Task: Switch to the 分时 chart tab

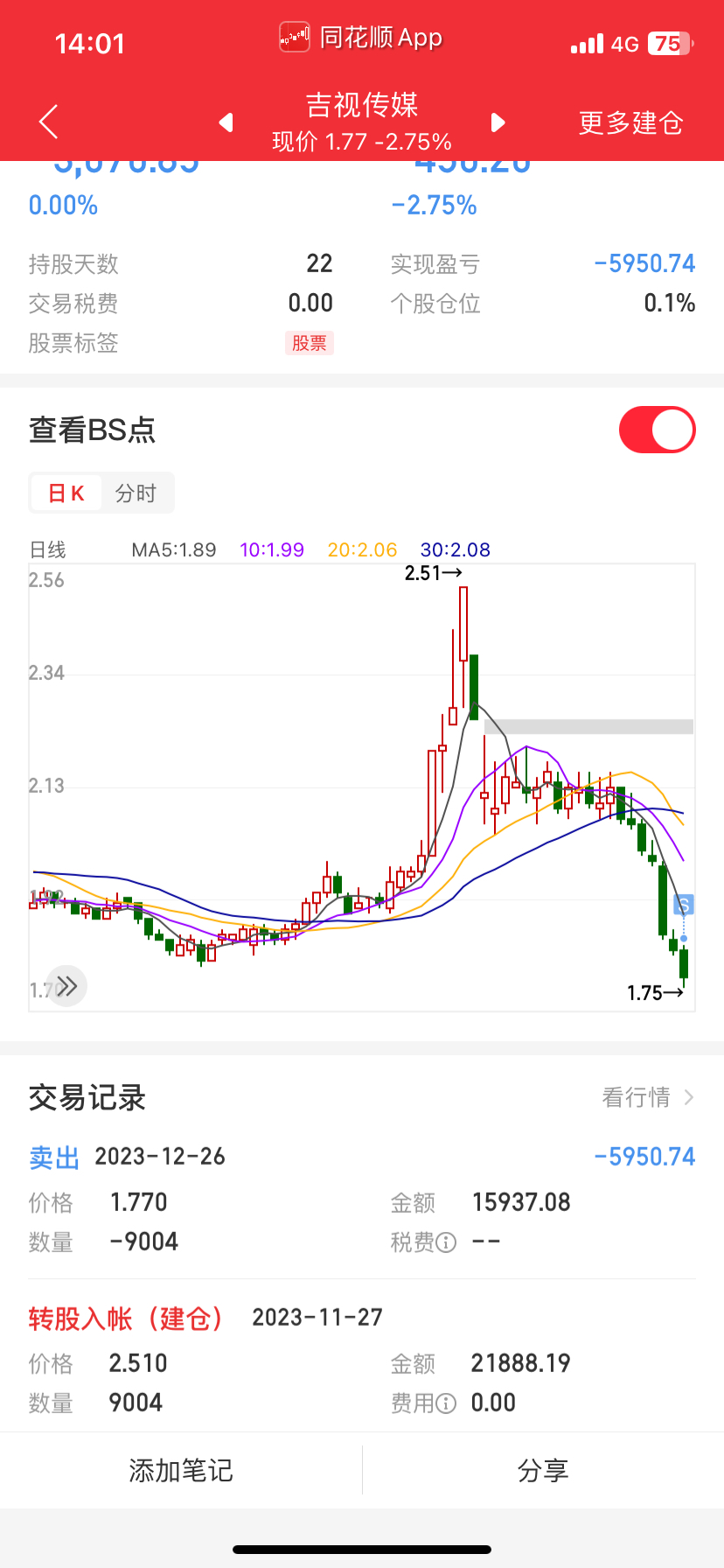Action: 136,493
